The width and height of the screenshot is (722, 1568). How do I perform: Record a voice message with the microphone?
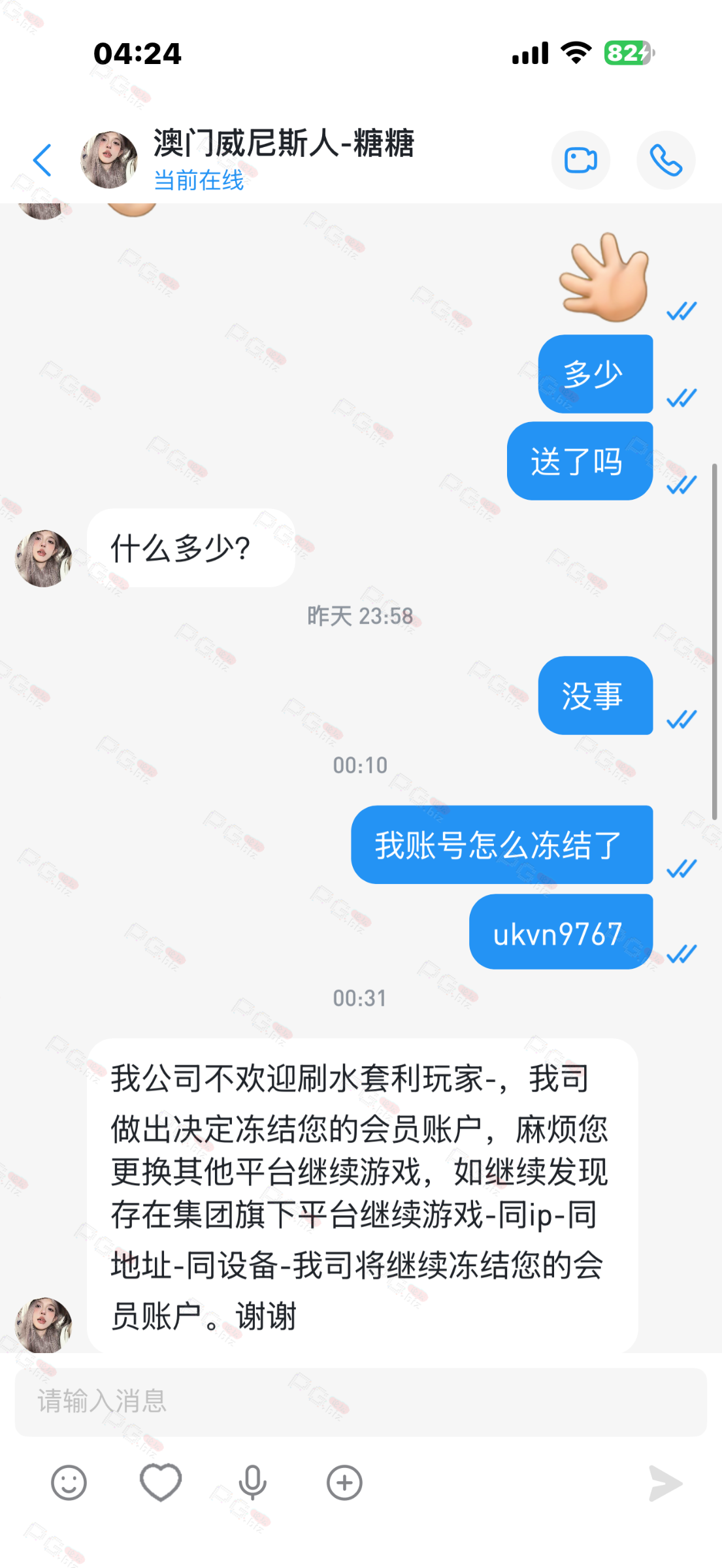(252, 1482)
